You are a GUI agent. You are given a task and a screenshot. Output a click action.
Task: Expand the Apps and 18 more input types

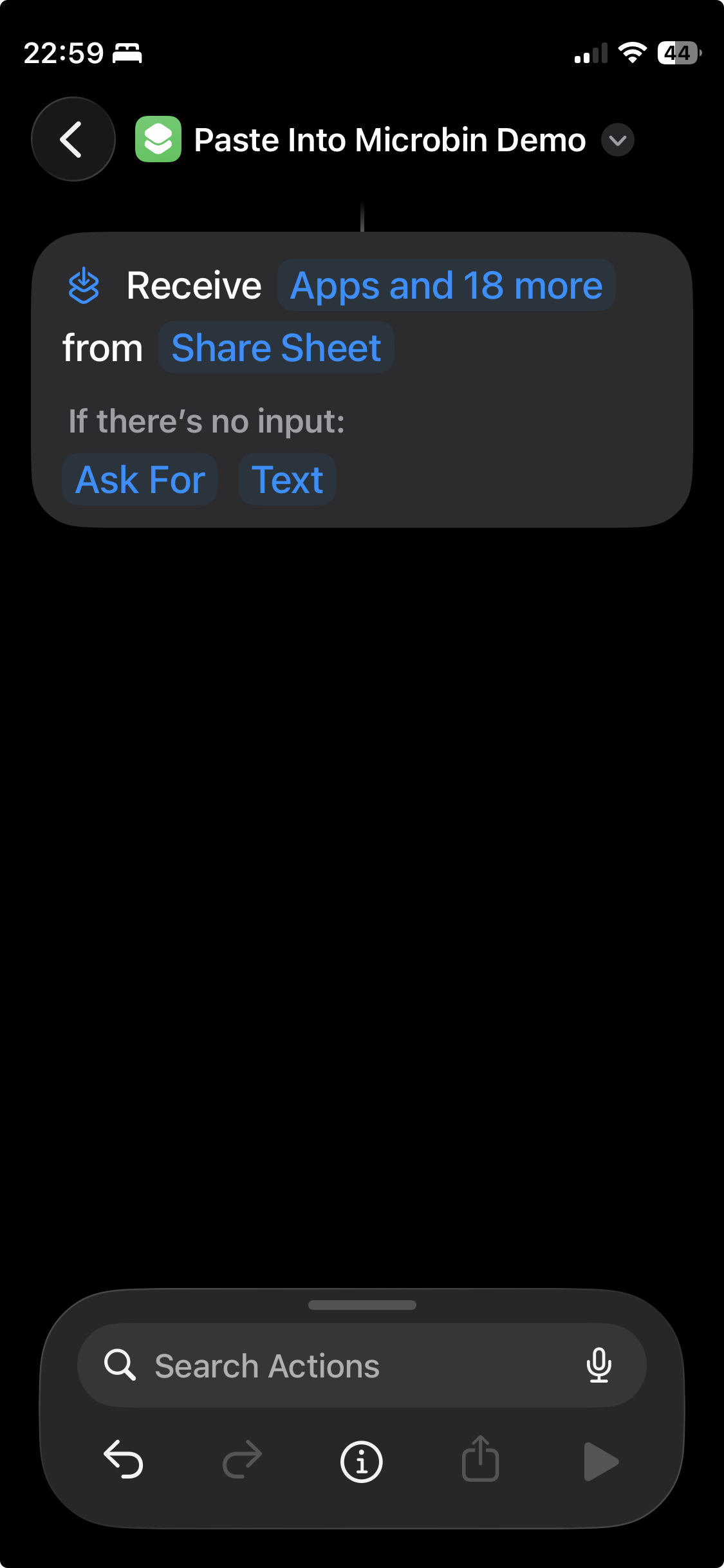click(446, 285)
